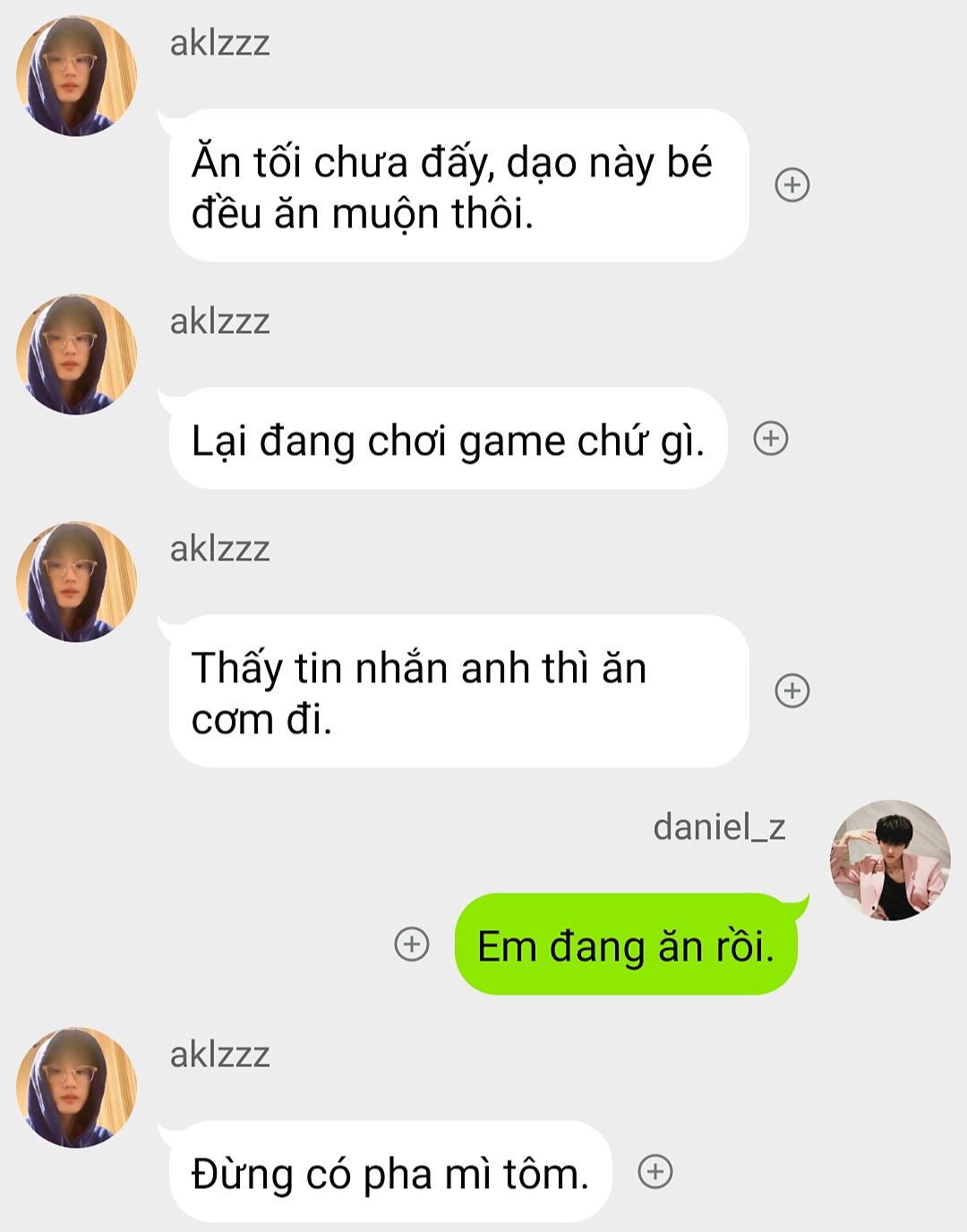
Task: Tap plus icon beside "Em đang ăn rồi."
Action: coord(412,944)
